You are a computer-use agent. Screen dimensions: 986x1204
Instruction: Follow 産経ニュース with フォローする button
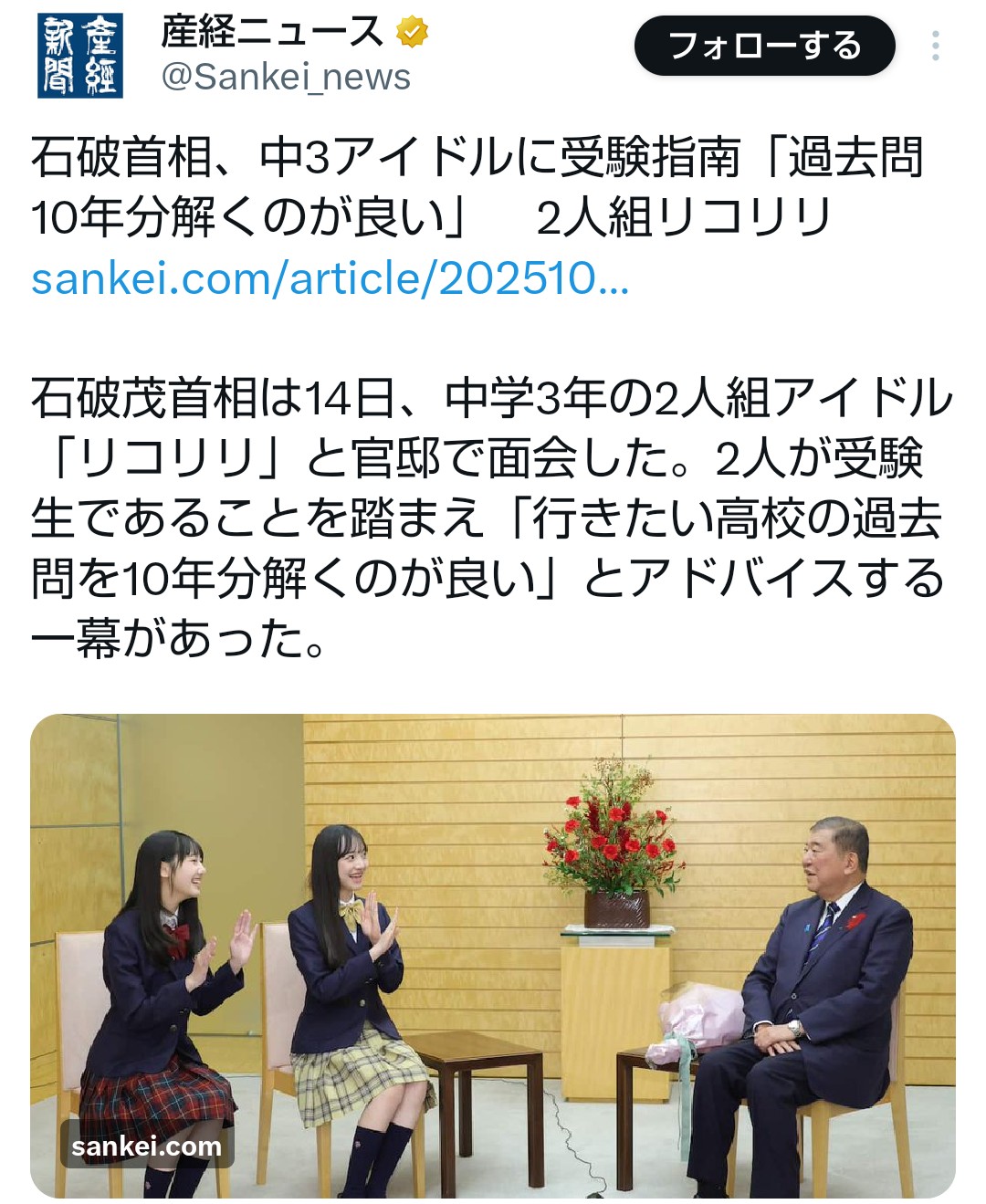click(764, 46)
